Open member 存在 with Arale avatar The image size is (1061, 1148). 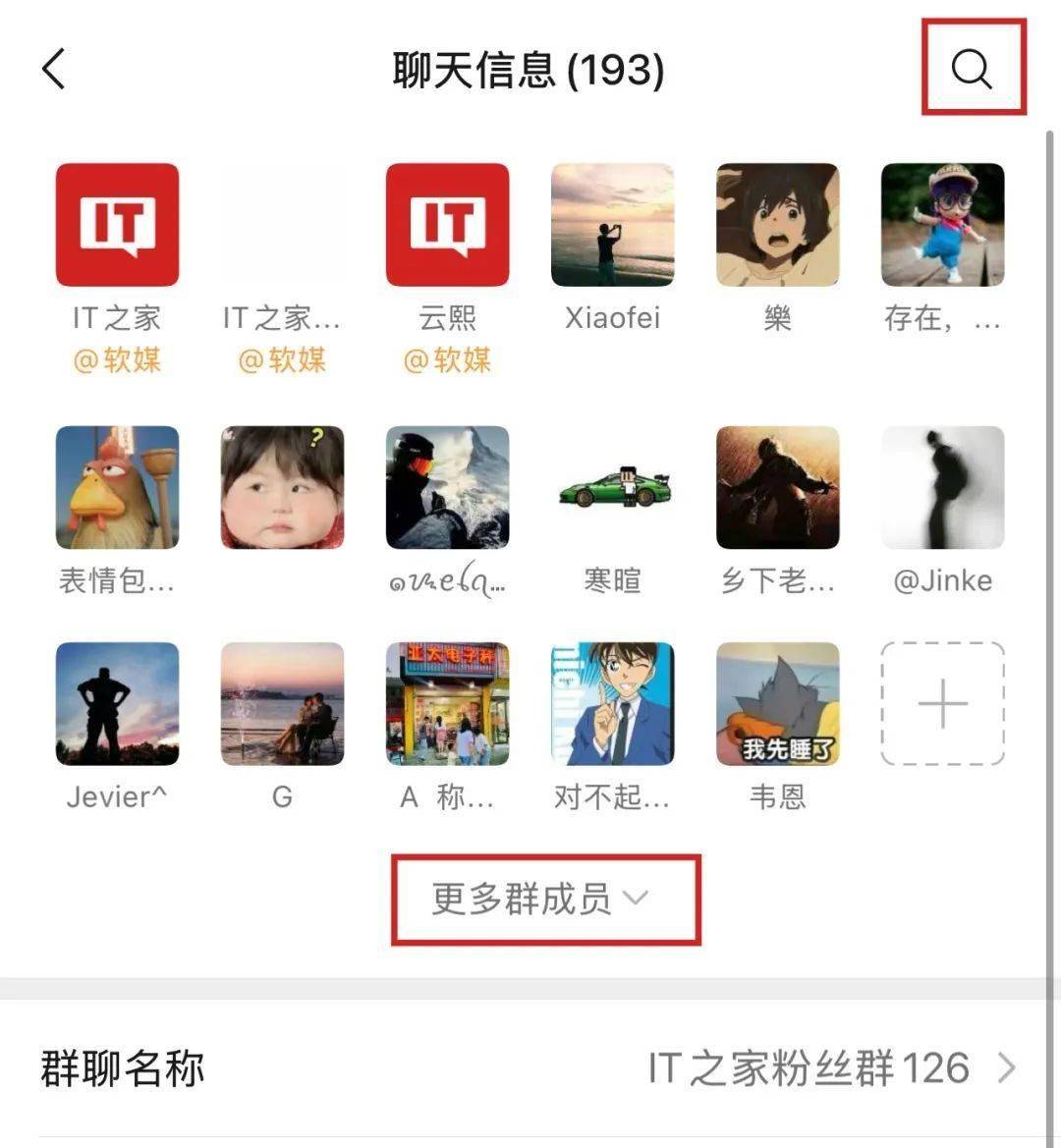click(x=942, y=225)
